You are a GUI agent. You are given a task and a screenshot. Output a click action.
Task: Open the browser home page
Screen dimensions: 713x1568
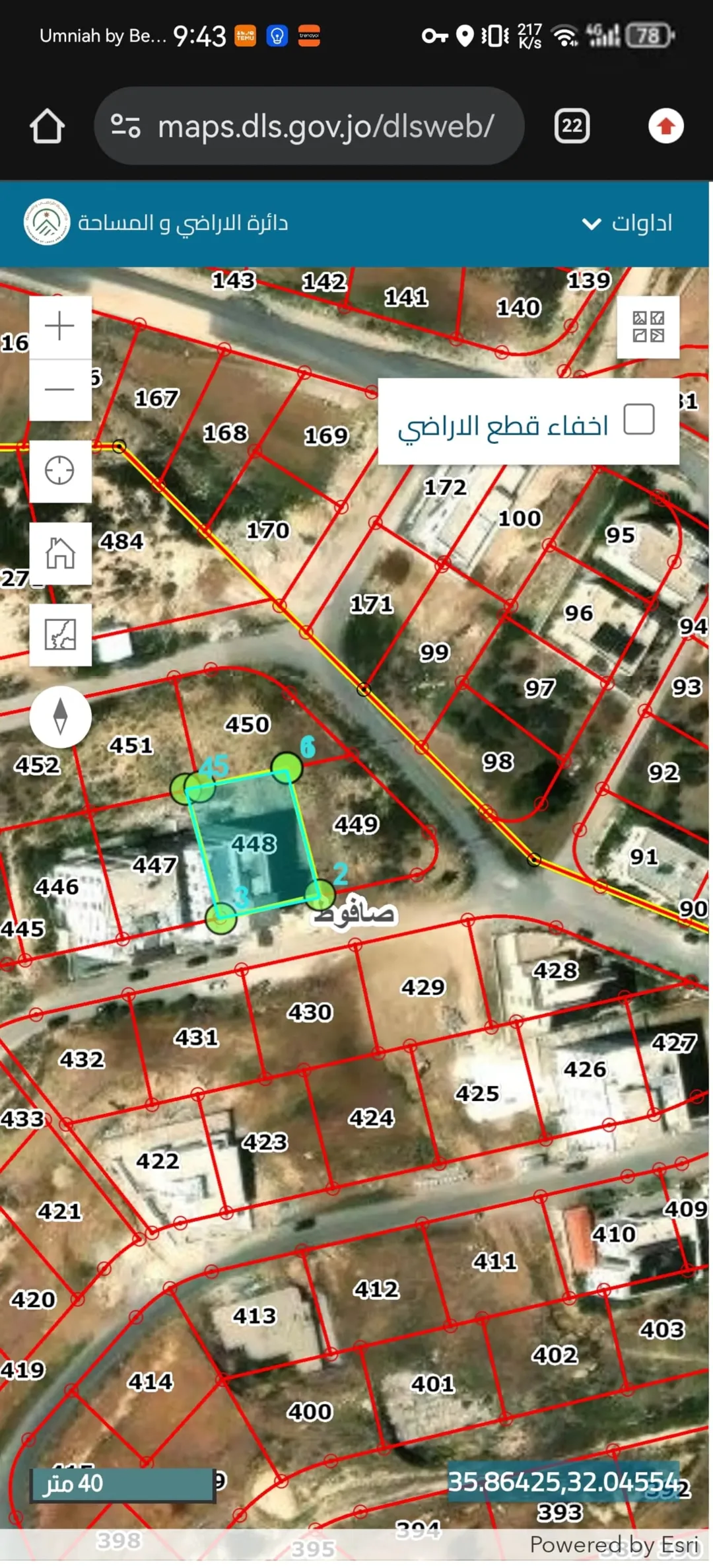point(47,125)
